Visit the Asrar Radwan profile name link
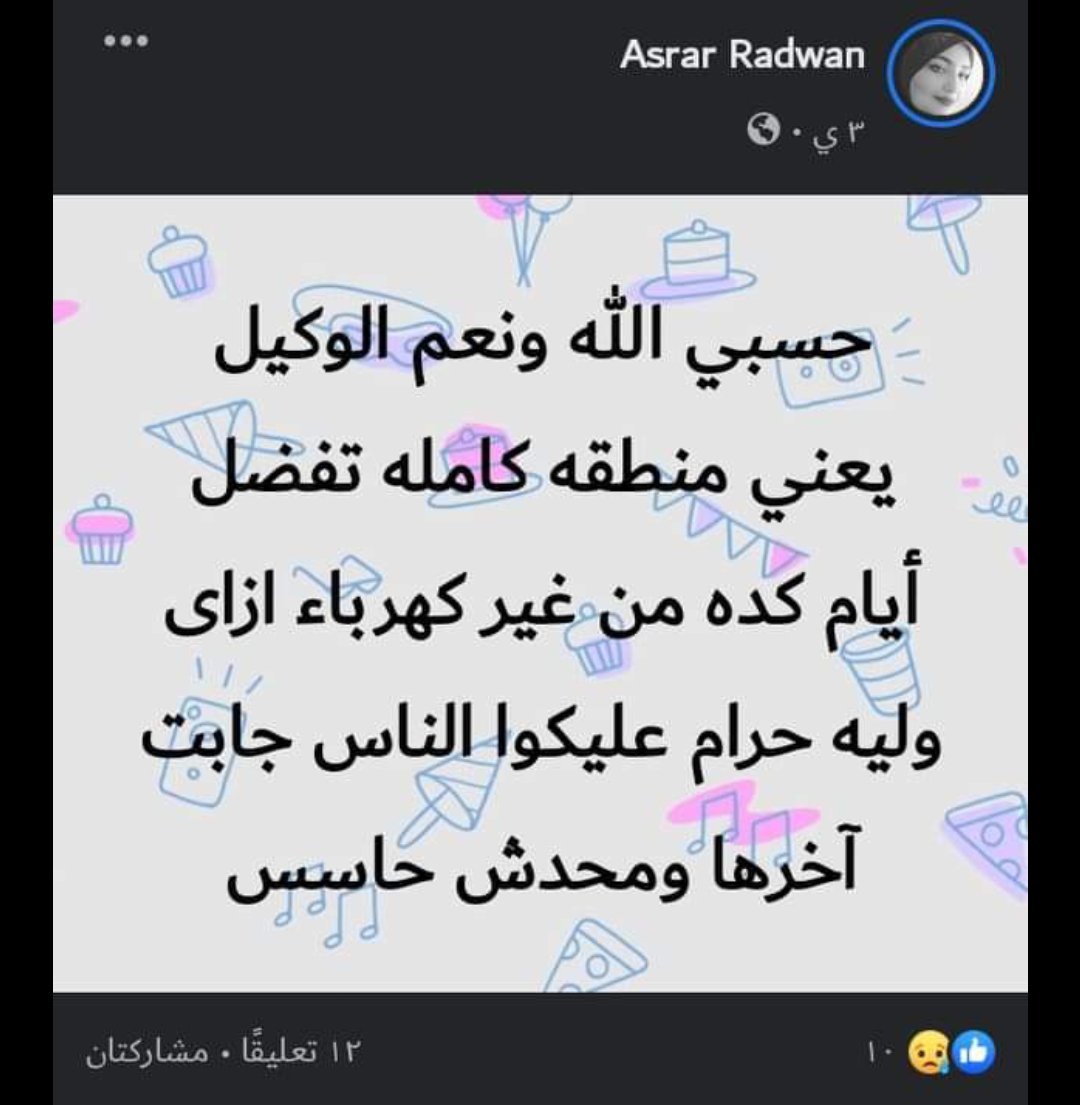Image resolution: width=1080 pixels, height=1105 pixels. 741,55
